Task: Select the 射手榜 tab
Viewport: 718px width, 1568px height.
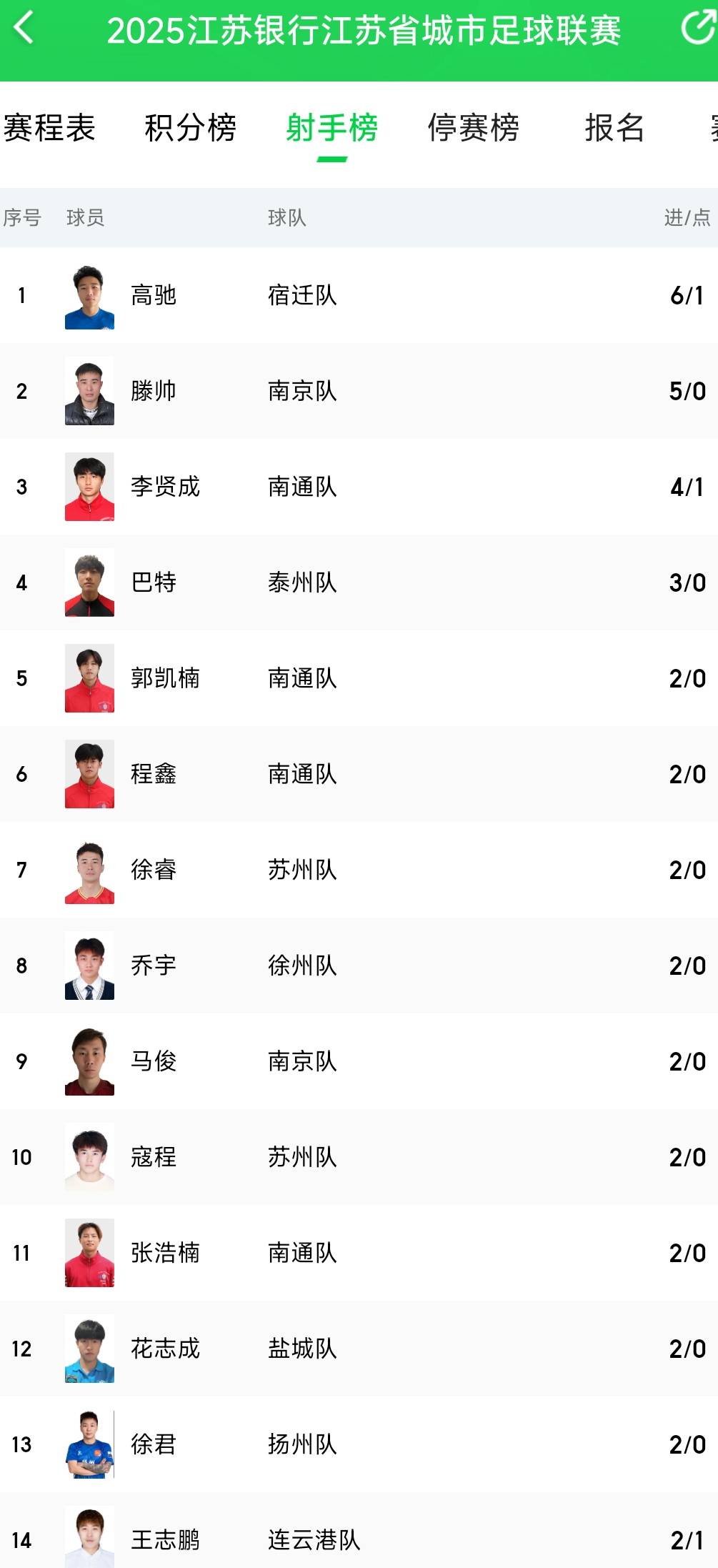Action: click(x=331, y=129)
